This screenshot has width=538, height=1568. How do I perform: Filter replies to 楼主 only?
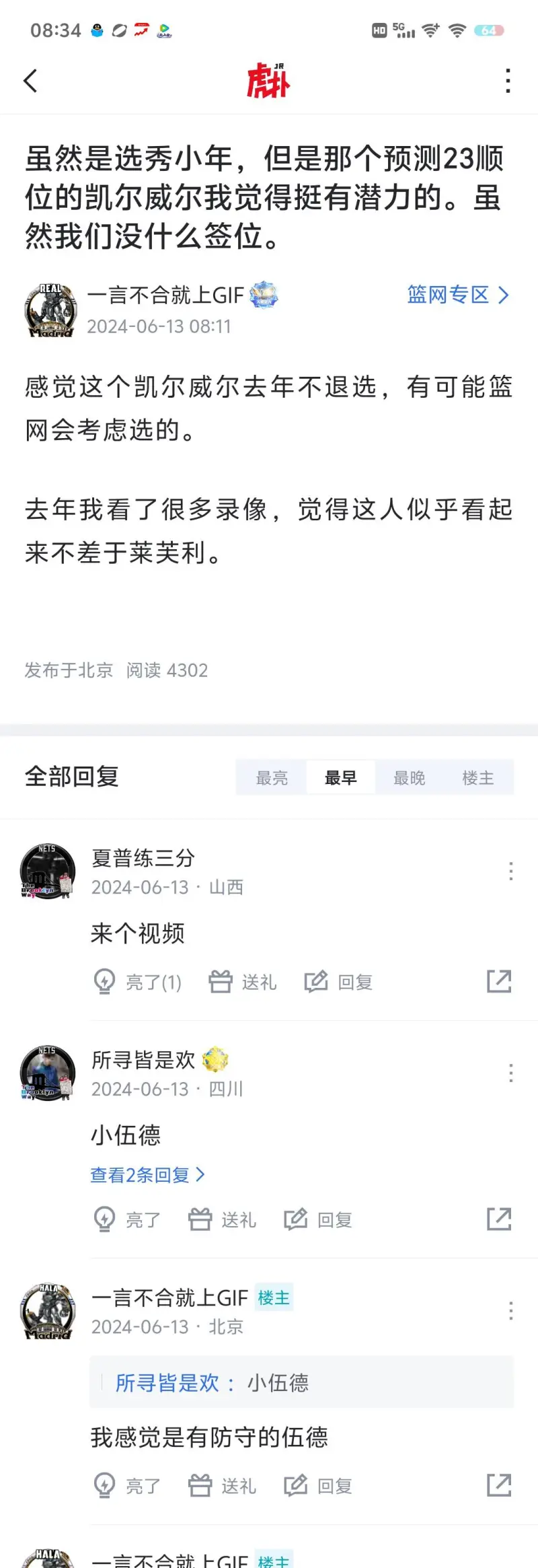pos(478,778)
